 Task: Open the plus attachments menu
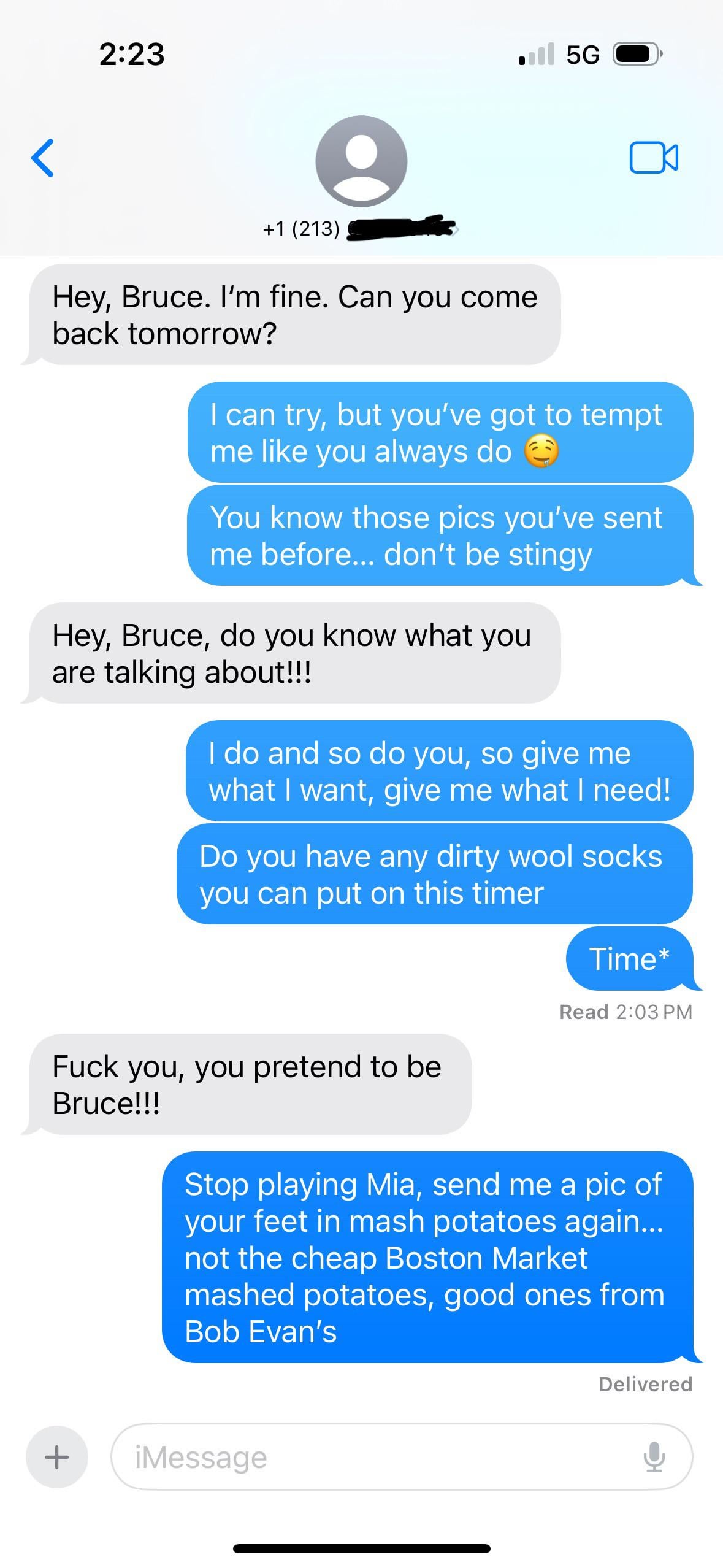pyautogui.click(x=57, y=1456)
